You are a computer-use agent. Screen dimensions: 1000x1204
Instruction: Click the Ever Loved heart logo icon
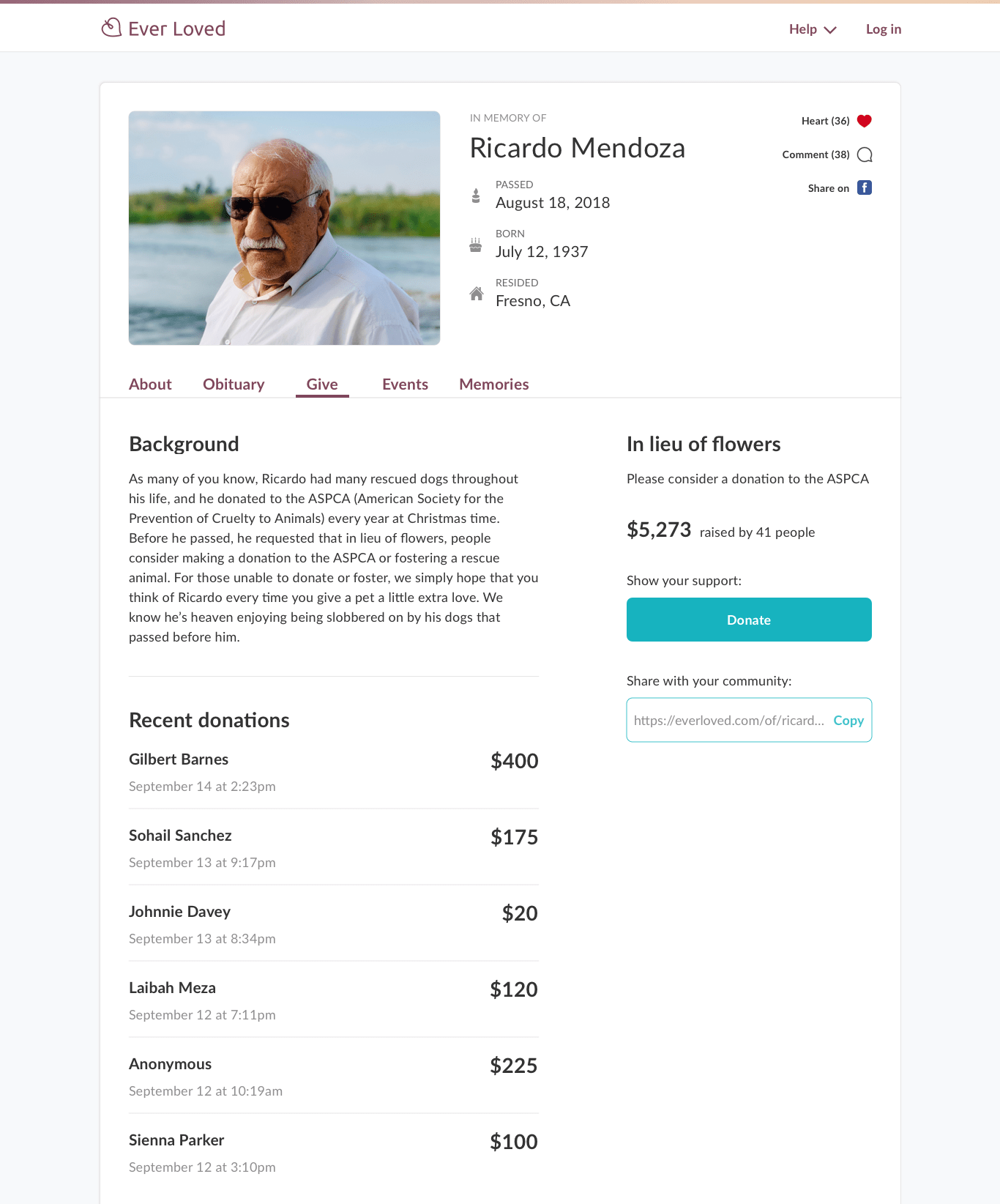(x=111, y=27)
